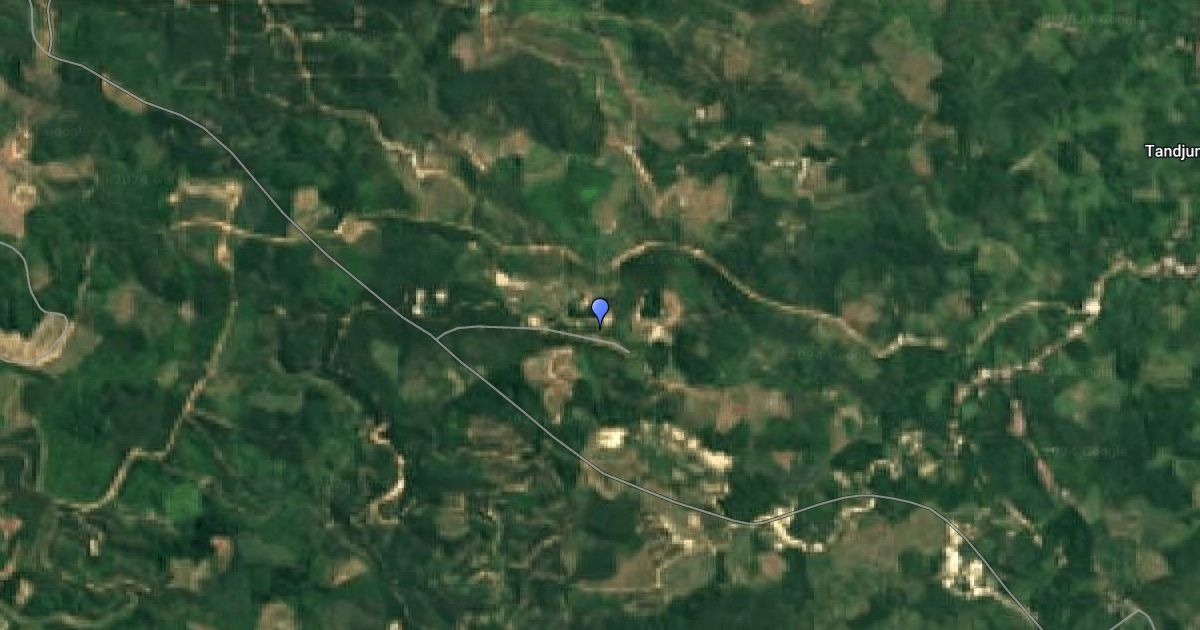Image resolution: width=1200 pixels, height=630 pixels.
Task: Tap the blue location marker pin
Action: coord(600,311)
